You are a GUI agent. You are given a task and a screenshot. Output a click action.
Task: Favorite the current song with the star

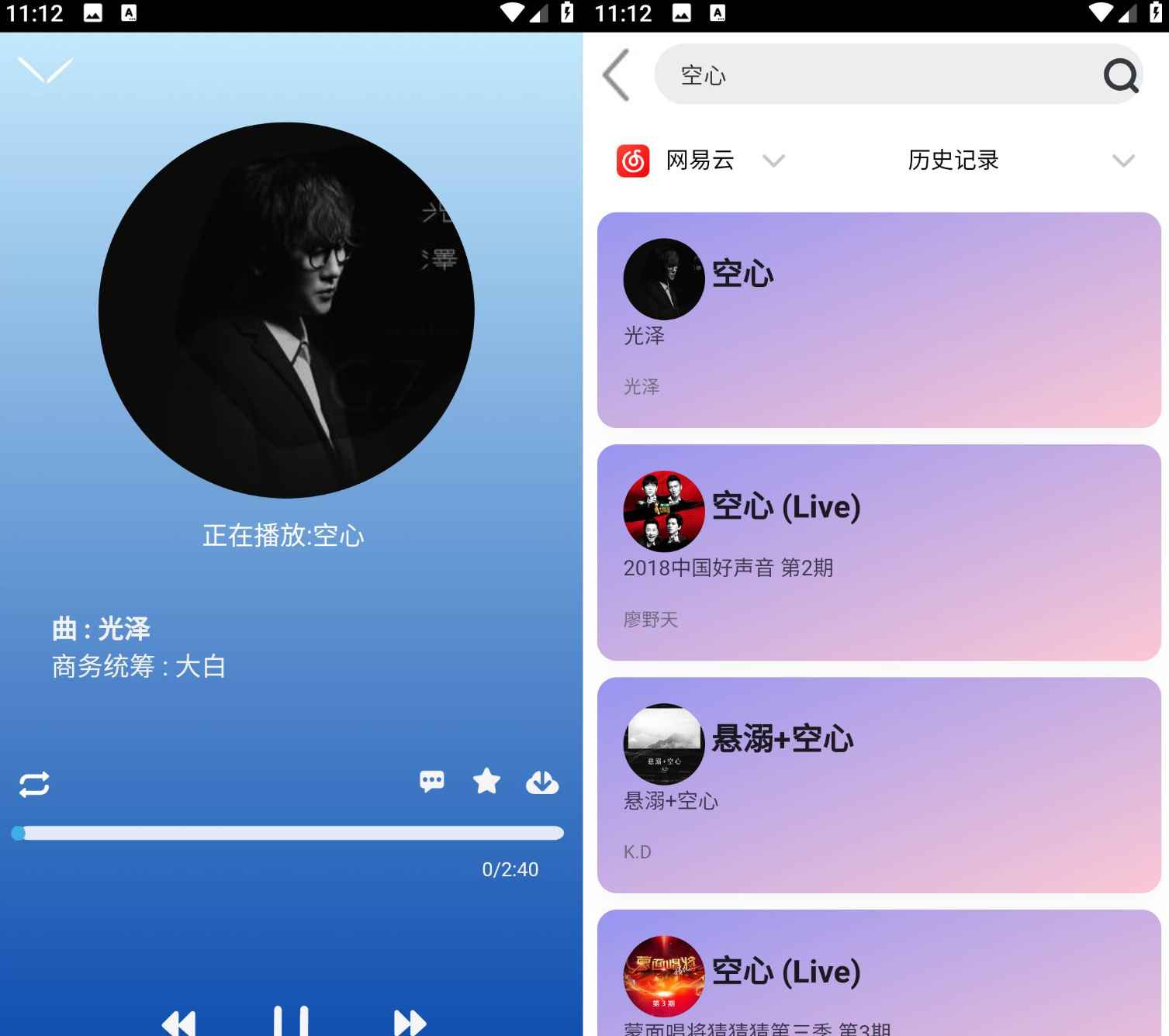coord(486,781)
